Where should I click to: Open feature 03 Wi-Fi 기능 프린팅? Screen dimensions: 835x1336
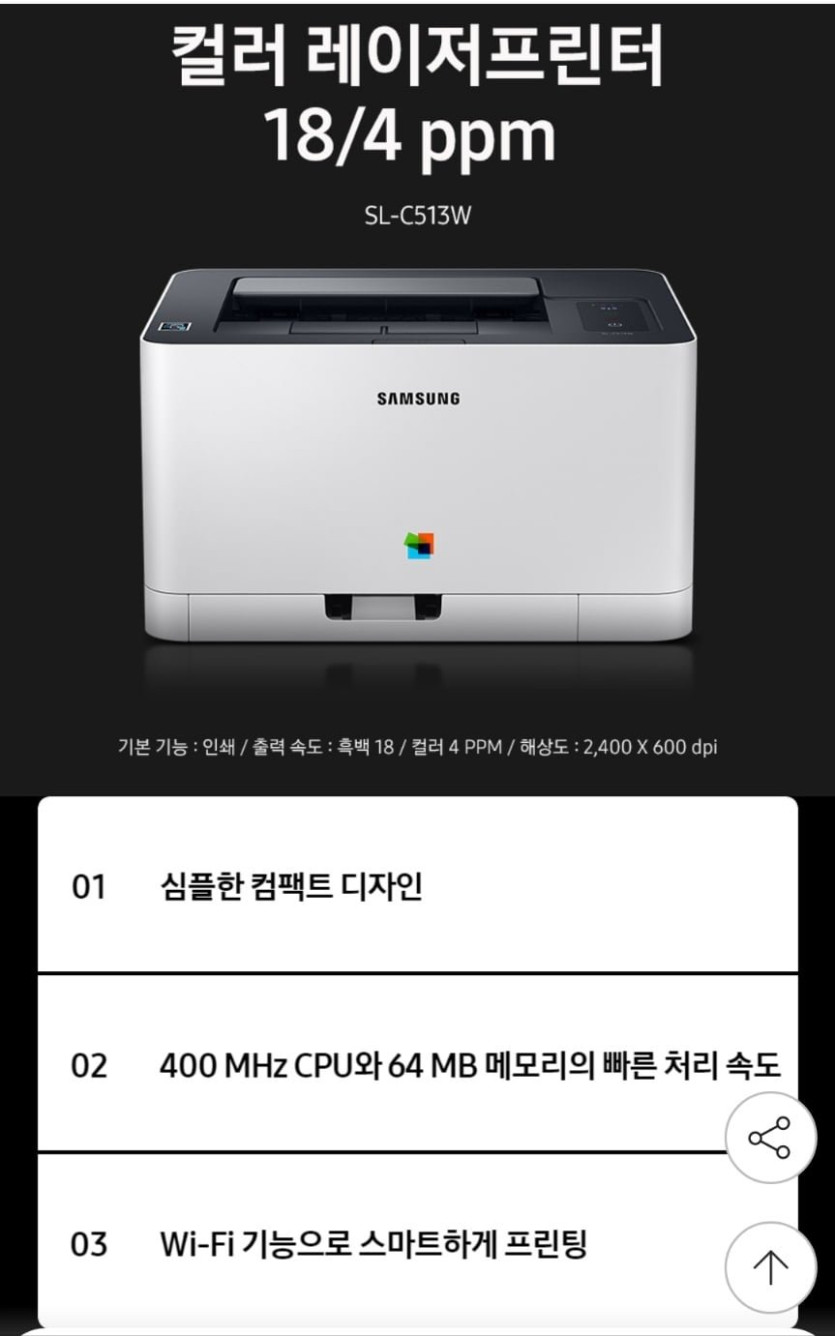tap(372, 1244)
